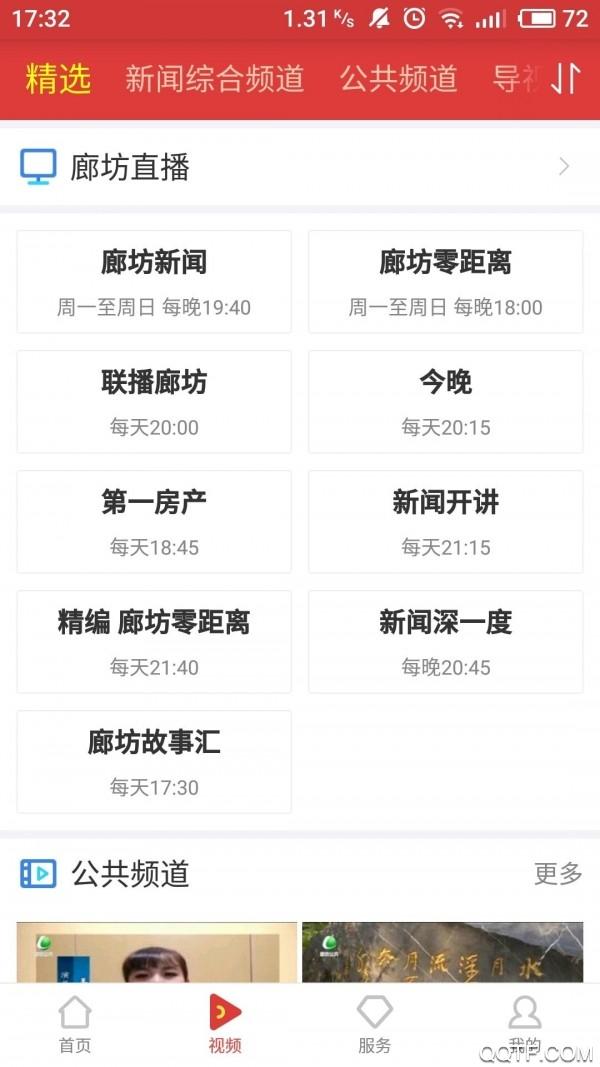Open 联播廊坊 program
This screenshot has height=1067, width=600.
[x=154, y=401]
